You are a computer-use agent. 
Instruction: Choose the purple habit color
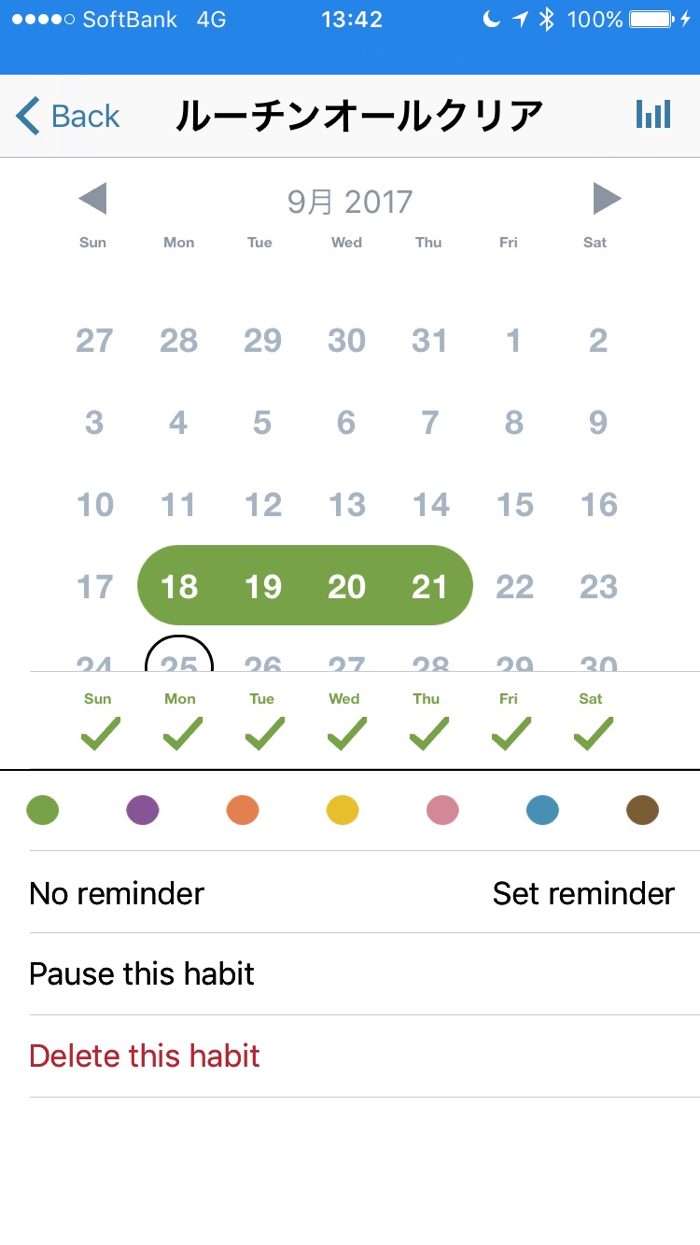(x=143, y=810)
